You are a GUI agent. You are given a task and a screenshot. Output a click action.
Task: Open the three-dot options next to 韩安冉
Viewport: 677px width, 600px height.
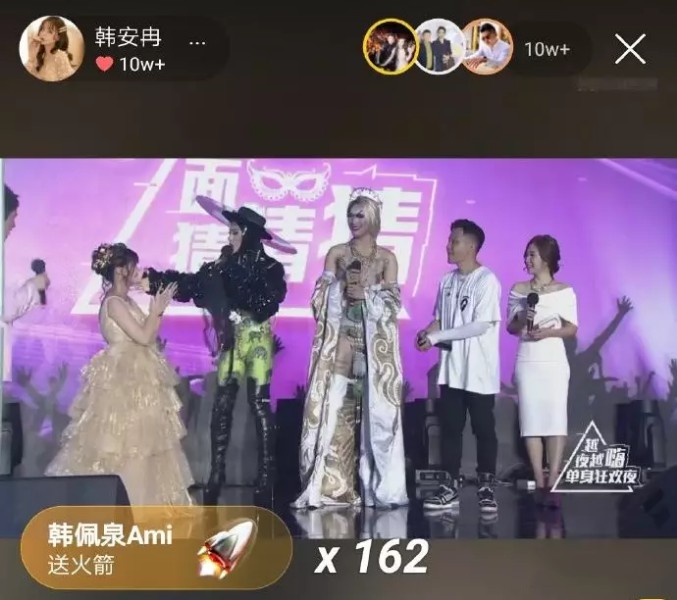[x=198, y=41]
